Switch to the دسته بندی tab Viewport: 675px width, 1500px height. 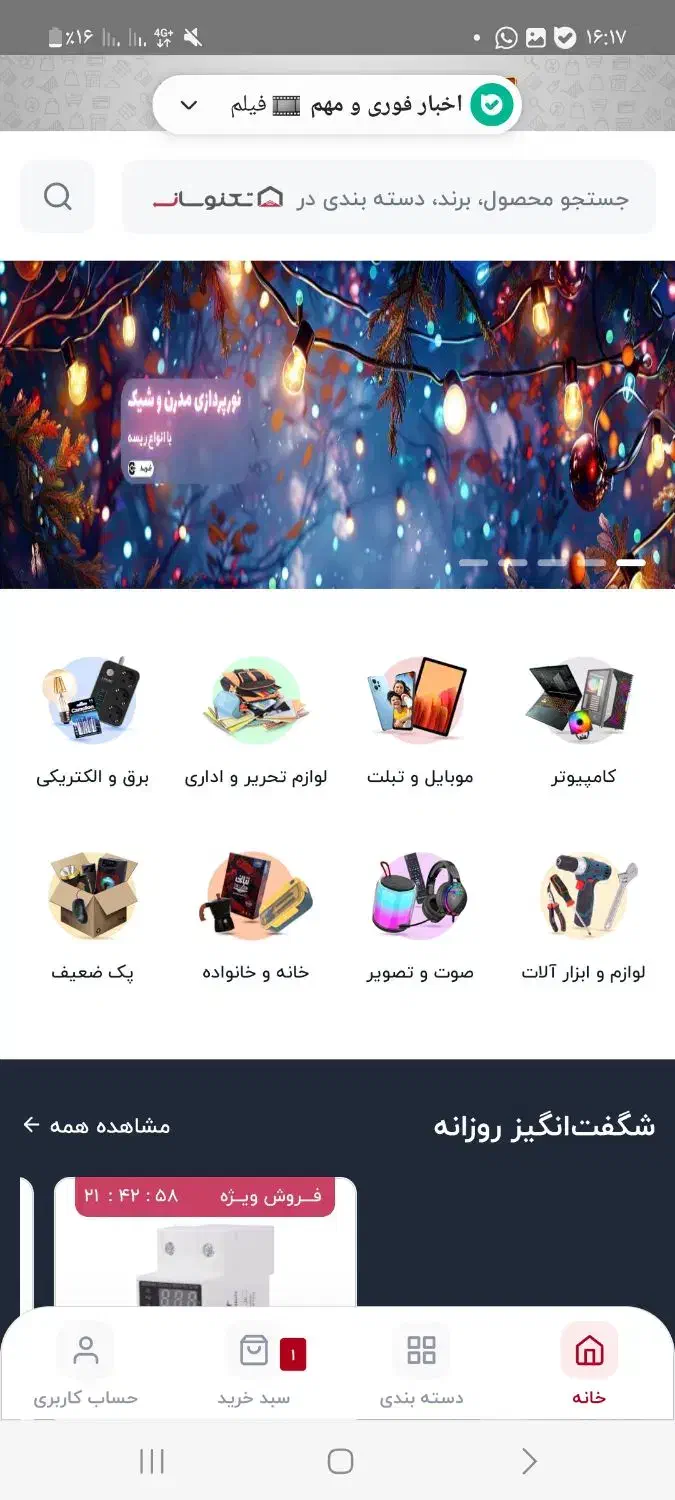[x=421, y=1365]
